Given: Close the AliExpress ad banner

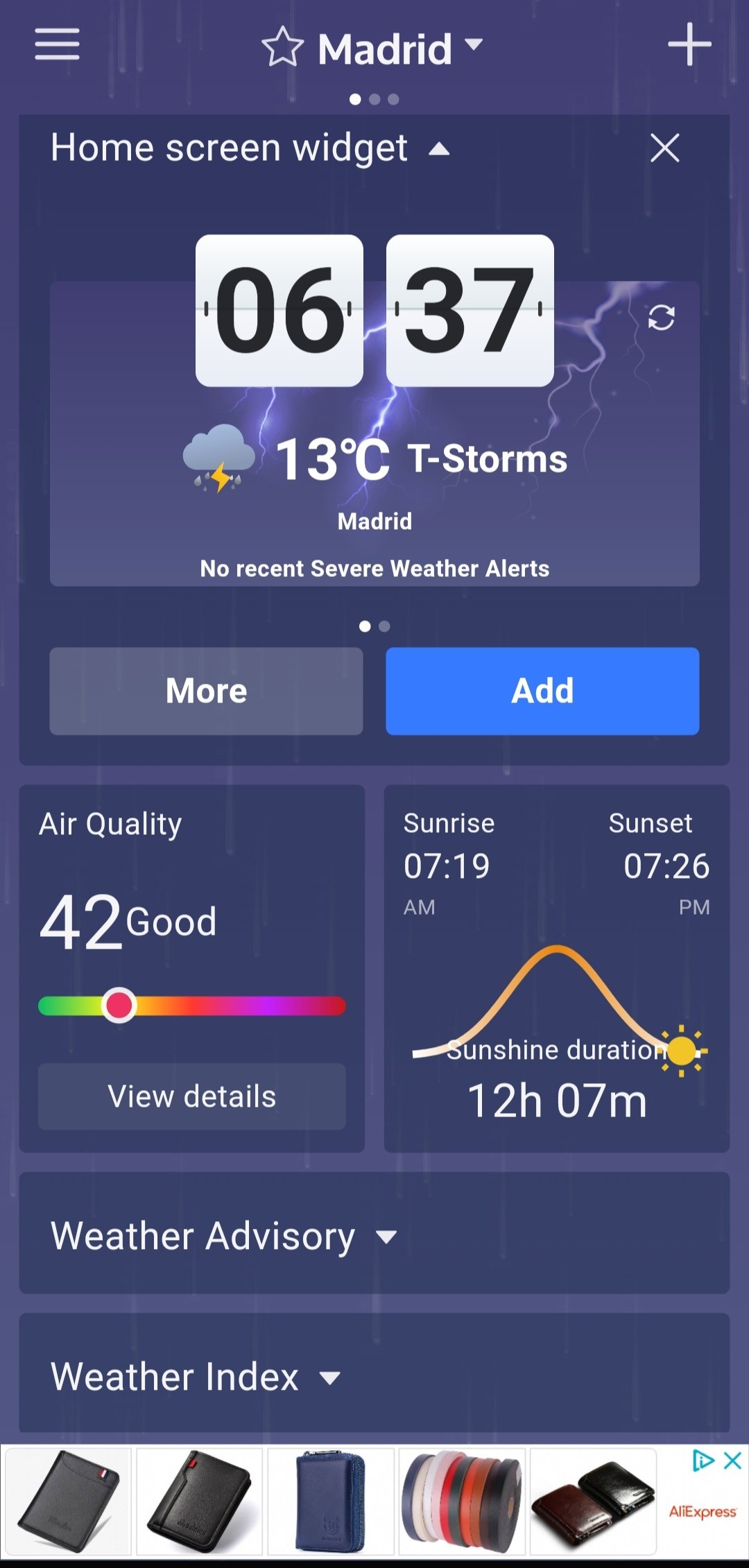Looking at the screenshot, I should 732,1461.
